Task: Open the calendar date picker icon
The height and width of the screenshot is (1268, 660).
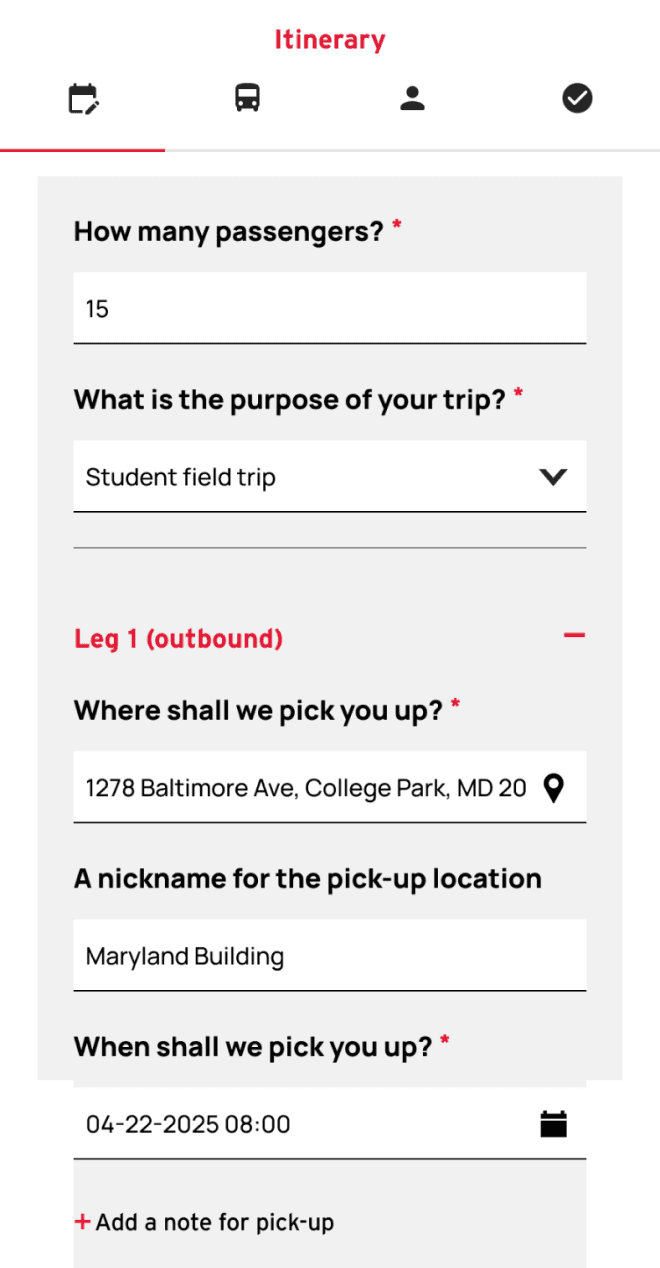Action: tap(553, 1124)
